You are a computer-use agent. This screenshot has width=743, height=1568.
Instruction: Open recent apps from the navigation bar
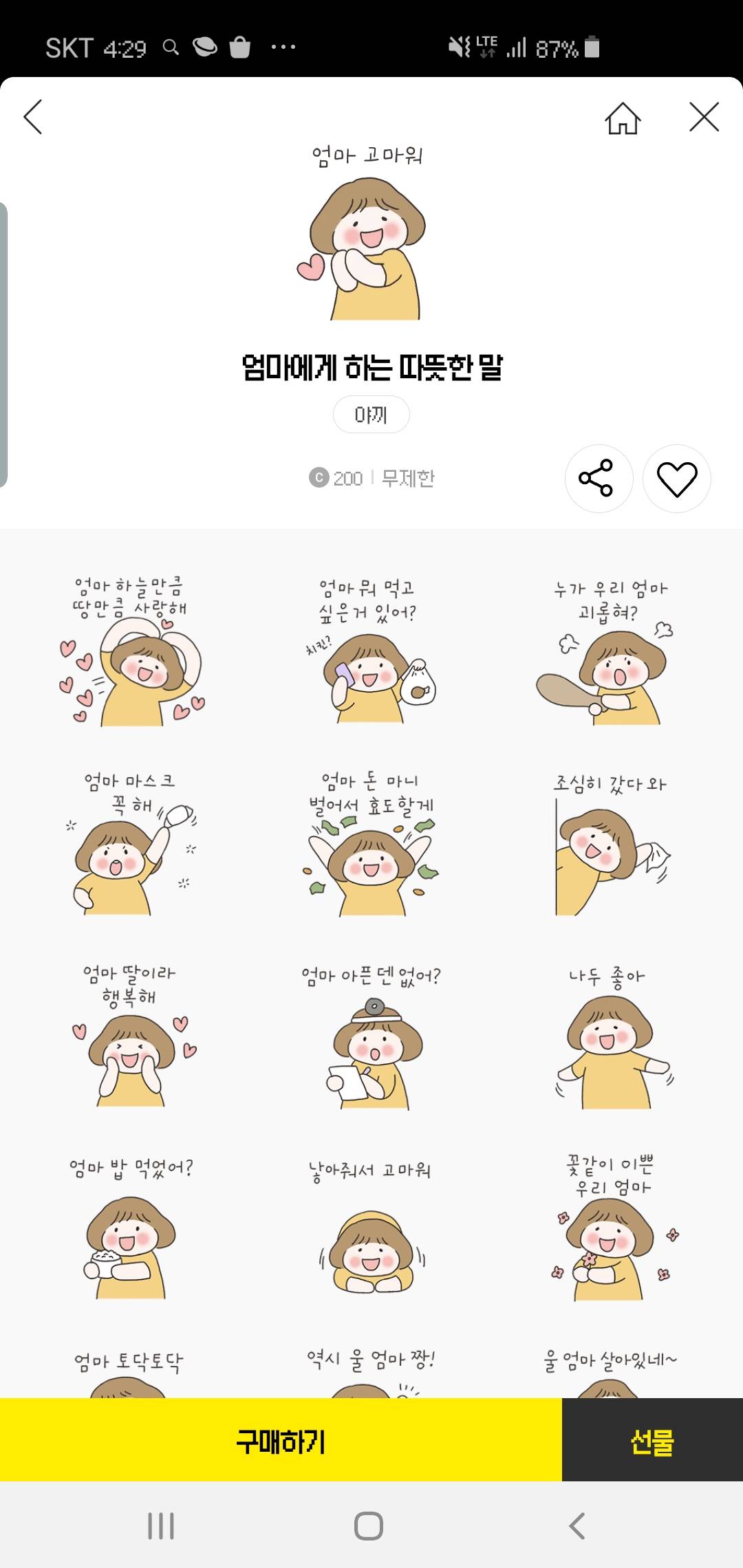tap(161, 1525)
